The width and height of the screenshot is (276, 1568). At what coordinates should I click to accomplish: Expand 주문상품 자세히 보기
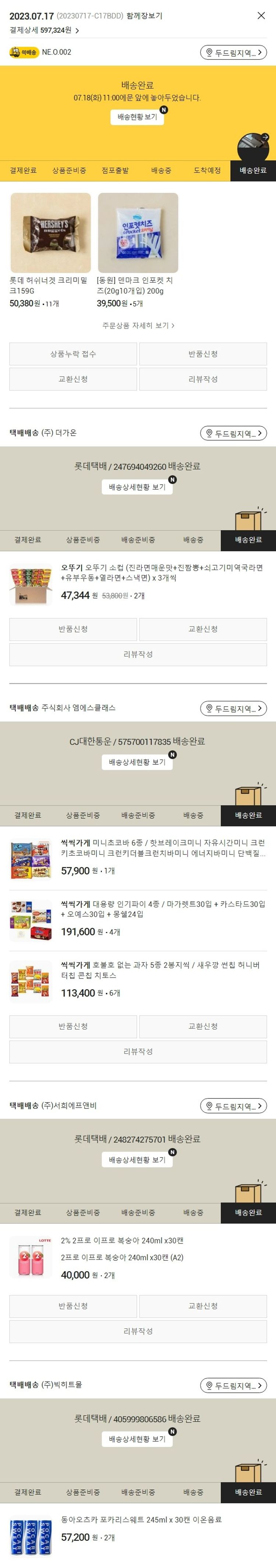tap(138, 326)
